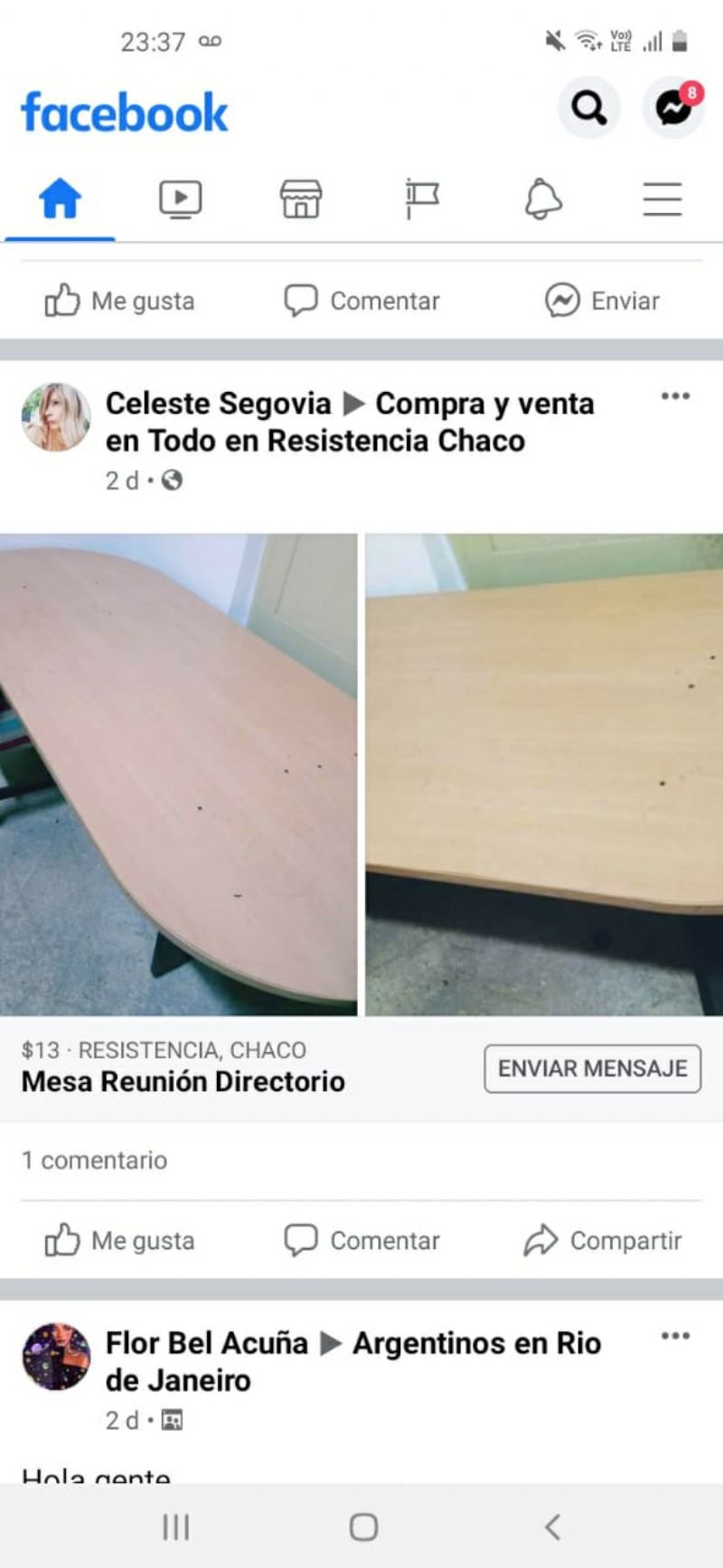Switch to the Marketplace tab
The height and width of the screenshot is (1568, 723).
[x=301, y=200]
